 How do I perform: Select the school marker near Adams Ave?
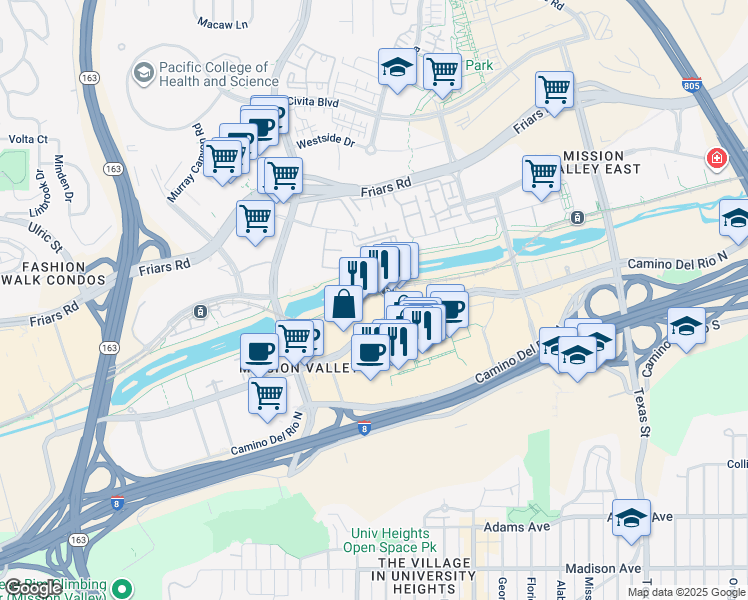pyautogui.click(x=631, y=518)
